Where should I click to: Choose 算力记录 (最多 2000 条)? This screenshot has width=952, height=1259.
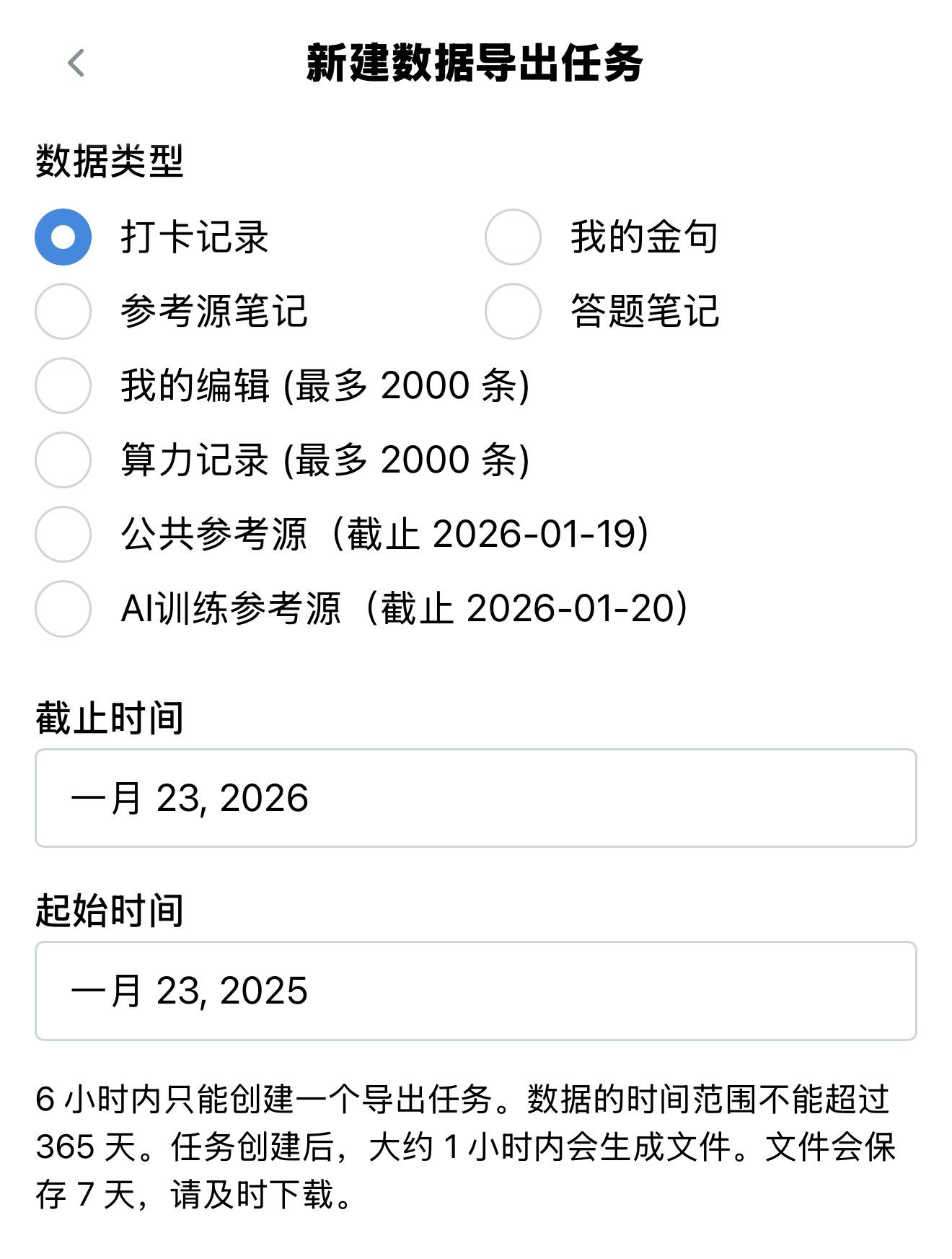[63, 460]
